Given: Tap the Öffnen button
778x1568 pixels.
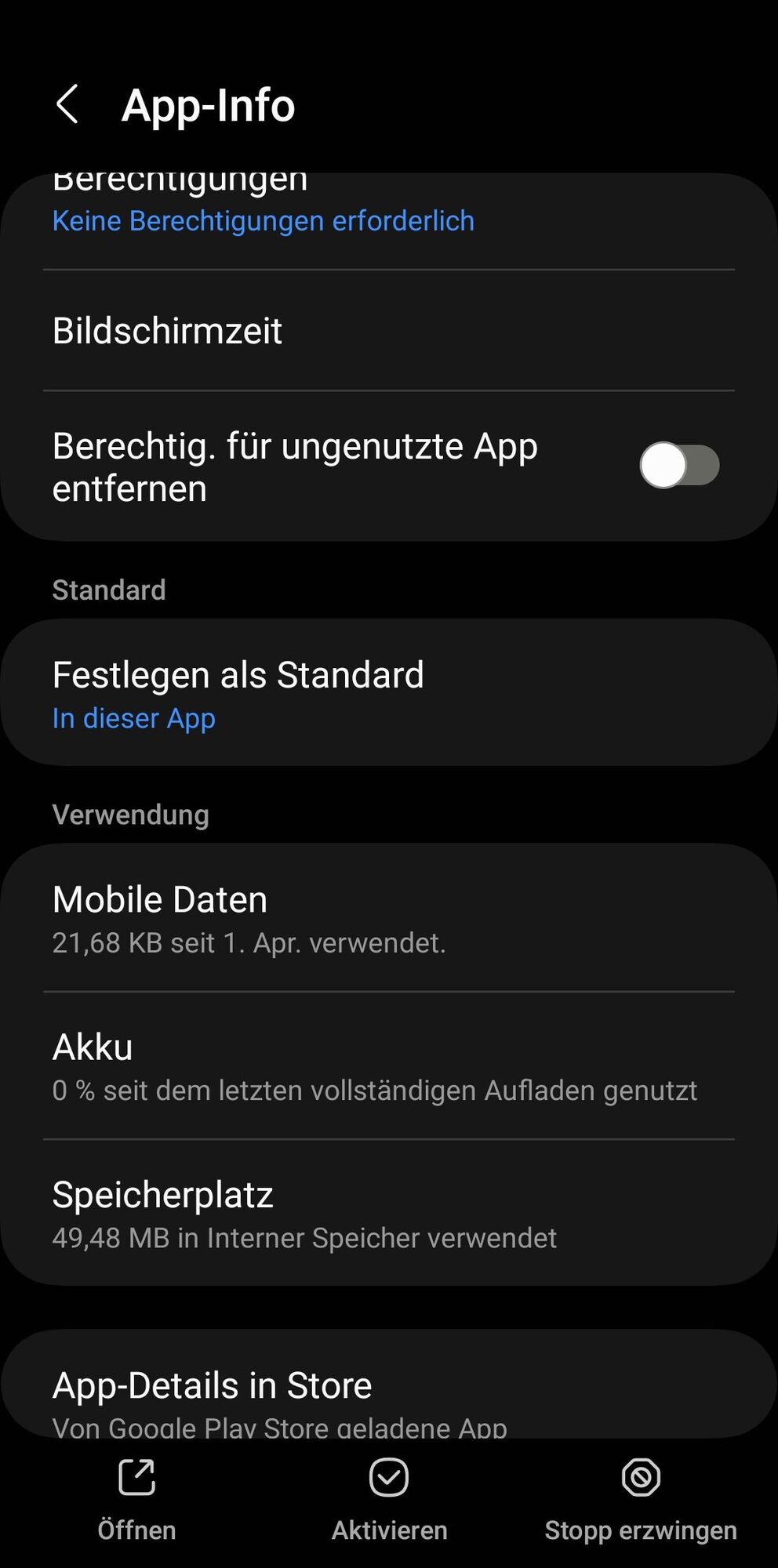Looking at the screenshot, I should [x=137, y=1499].
